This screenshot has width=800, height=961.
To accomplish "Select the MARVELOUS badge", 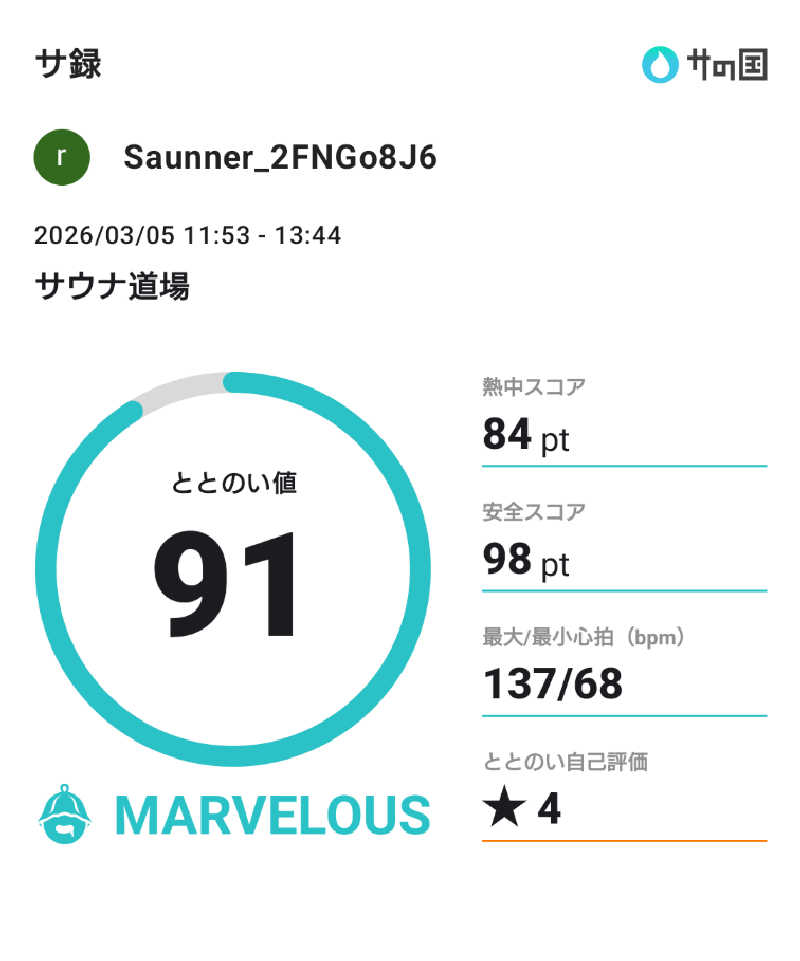I will tap(274, 815).
